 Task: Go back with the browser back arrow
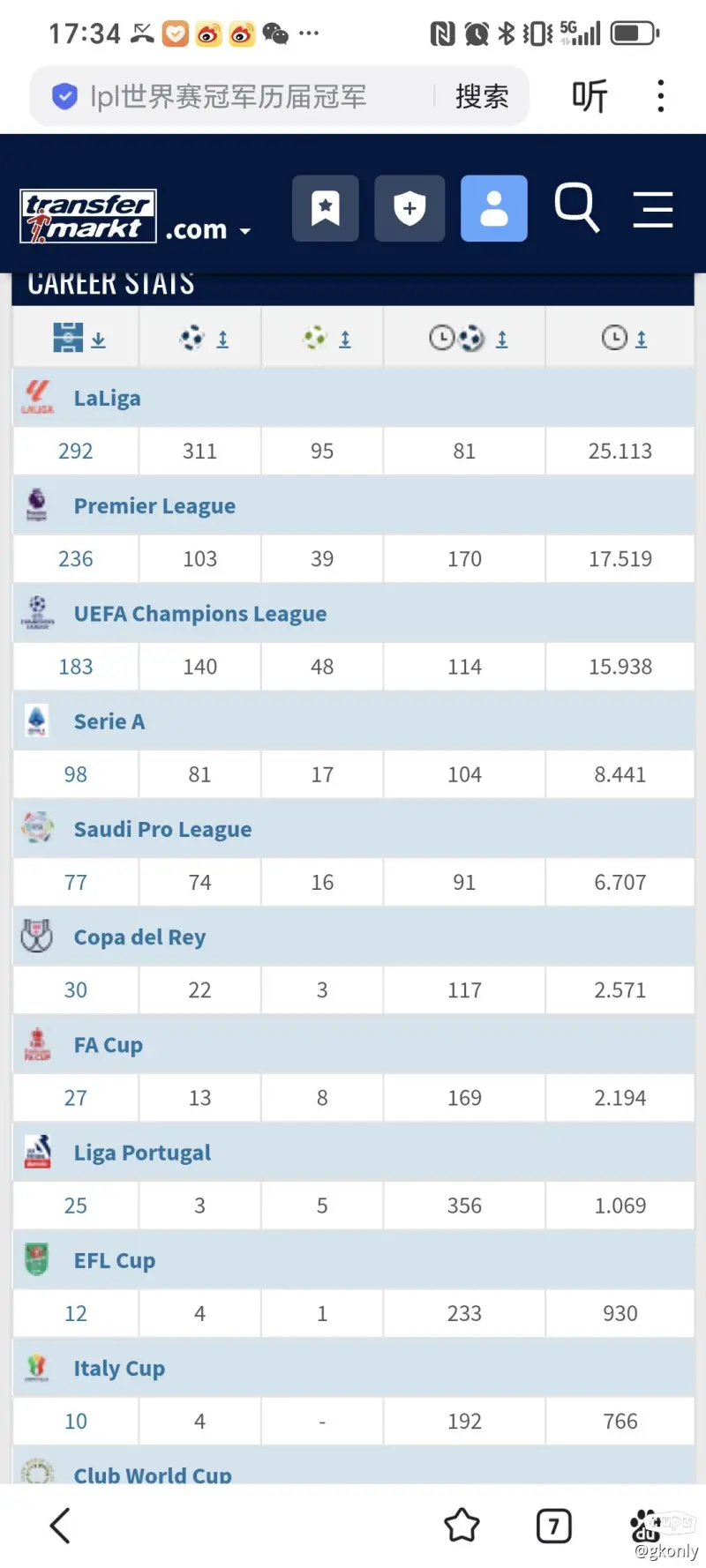(60, 1526)
